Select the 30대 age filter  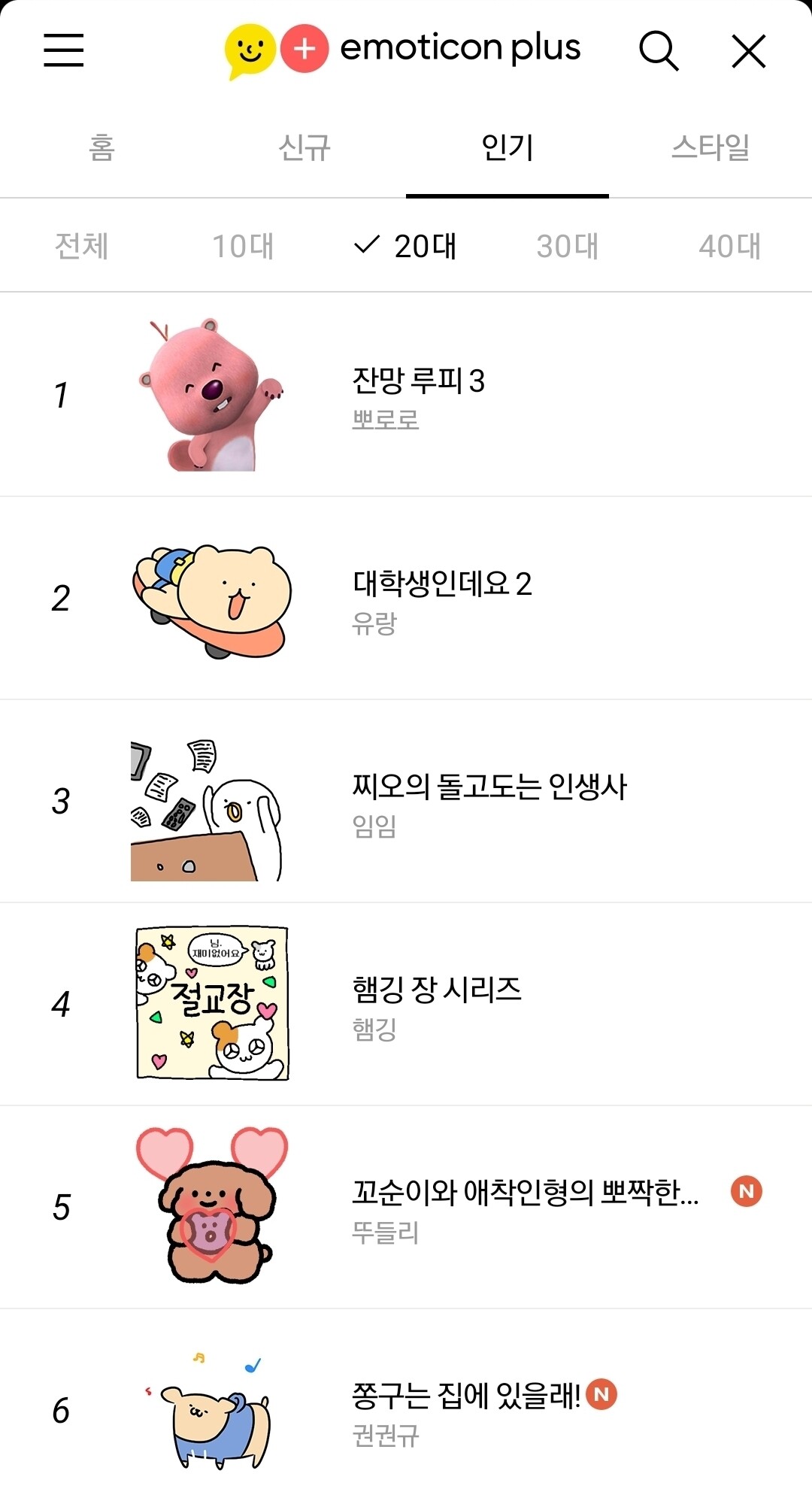[x=568, y=246]
